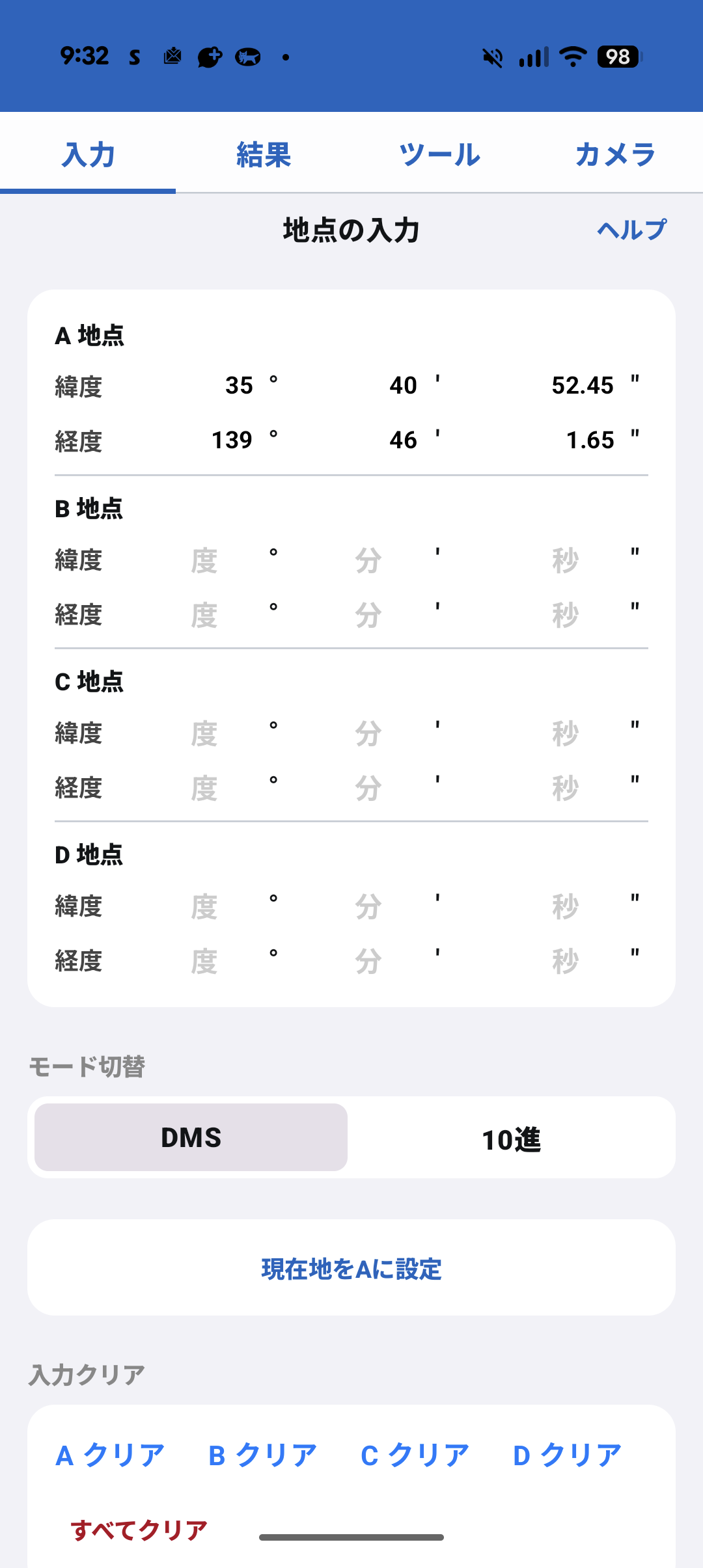Switch to the 結果 tab
Image resolution: width=703 pixels, height=1568 pixels.
tap(263, 155)
